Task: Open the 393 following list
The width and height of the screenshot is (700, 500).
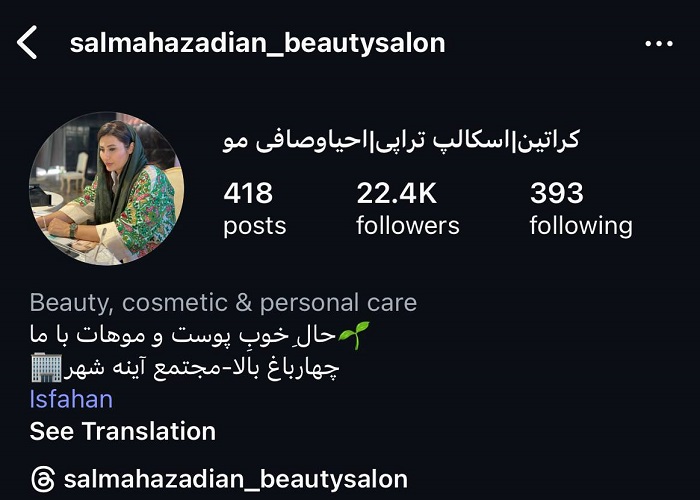Action: (580, 208)
